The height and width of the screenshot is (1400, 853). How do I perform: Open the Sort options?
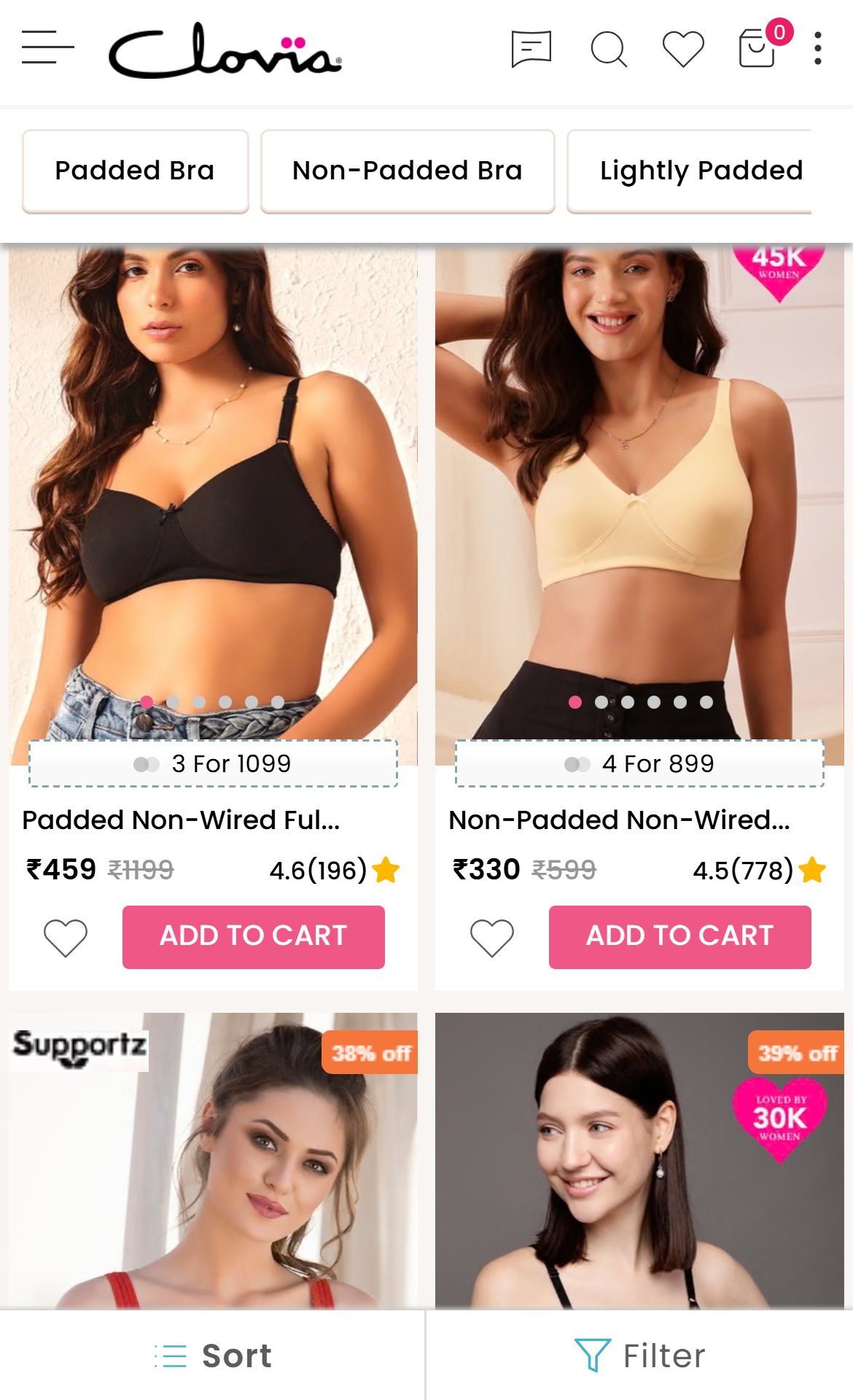pyautogui.click(x=212, y=1356)
